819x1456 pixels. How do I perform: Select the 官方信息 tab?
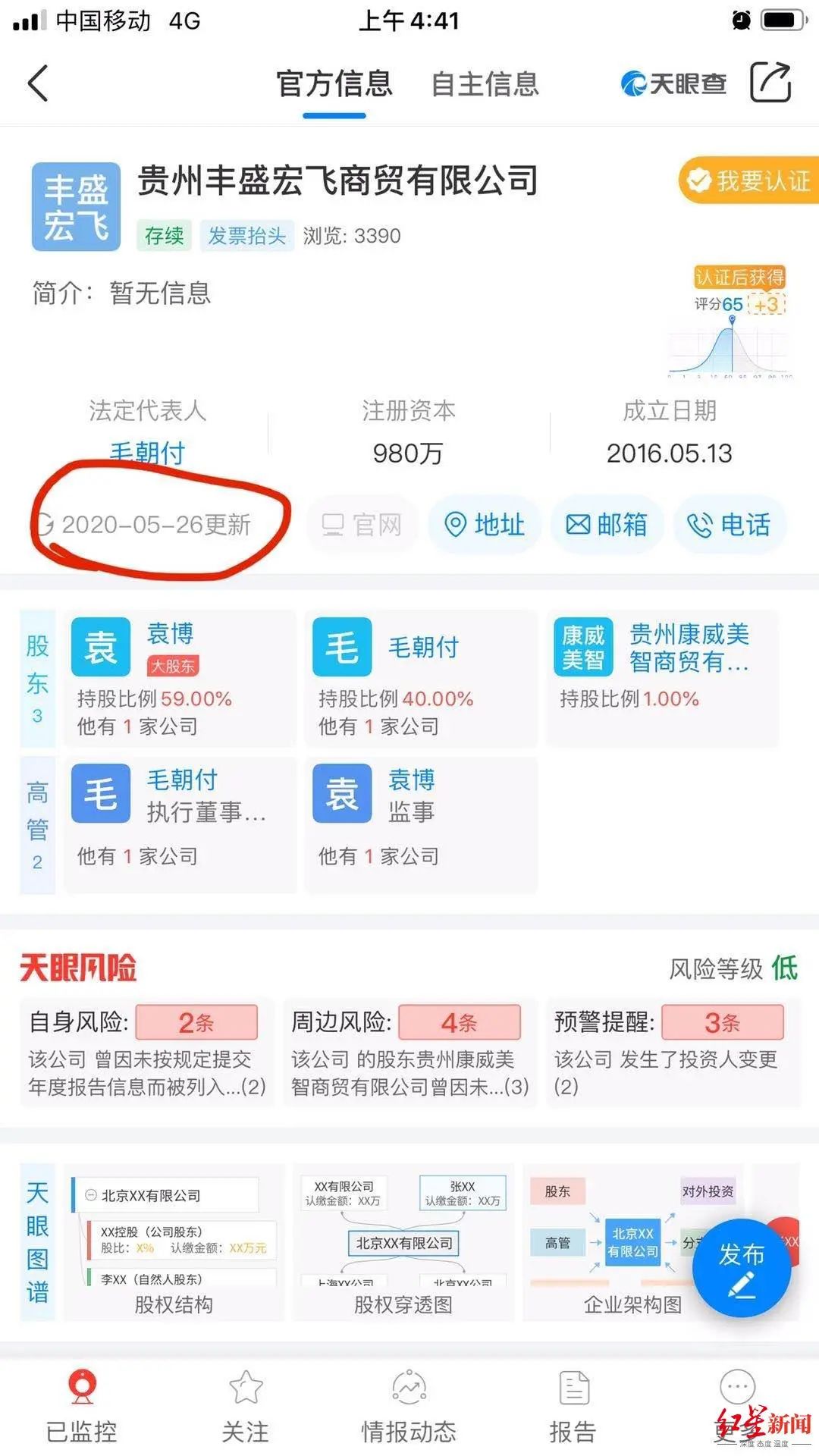pos(334,83)
